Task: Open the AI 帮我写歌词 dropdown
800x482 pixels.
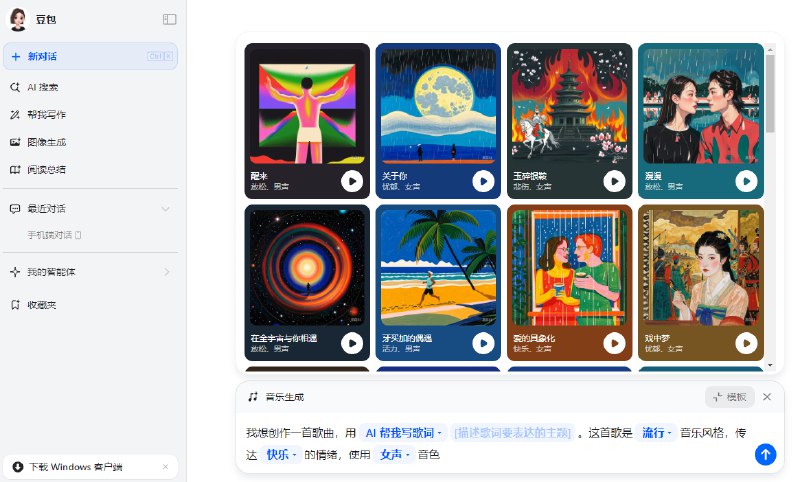Action: click(x=404, y=433)
